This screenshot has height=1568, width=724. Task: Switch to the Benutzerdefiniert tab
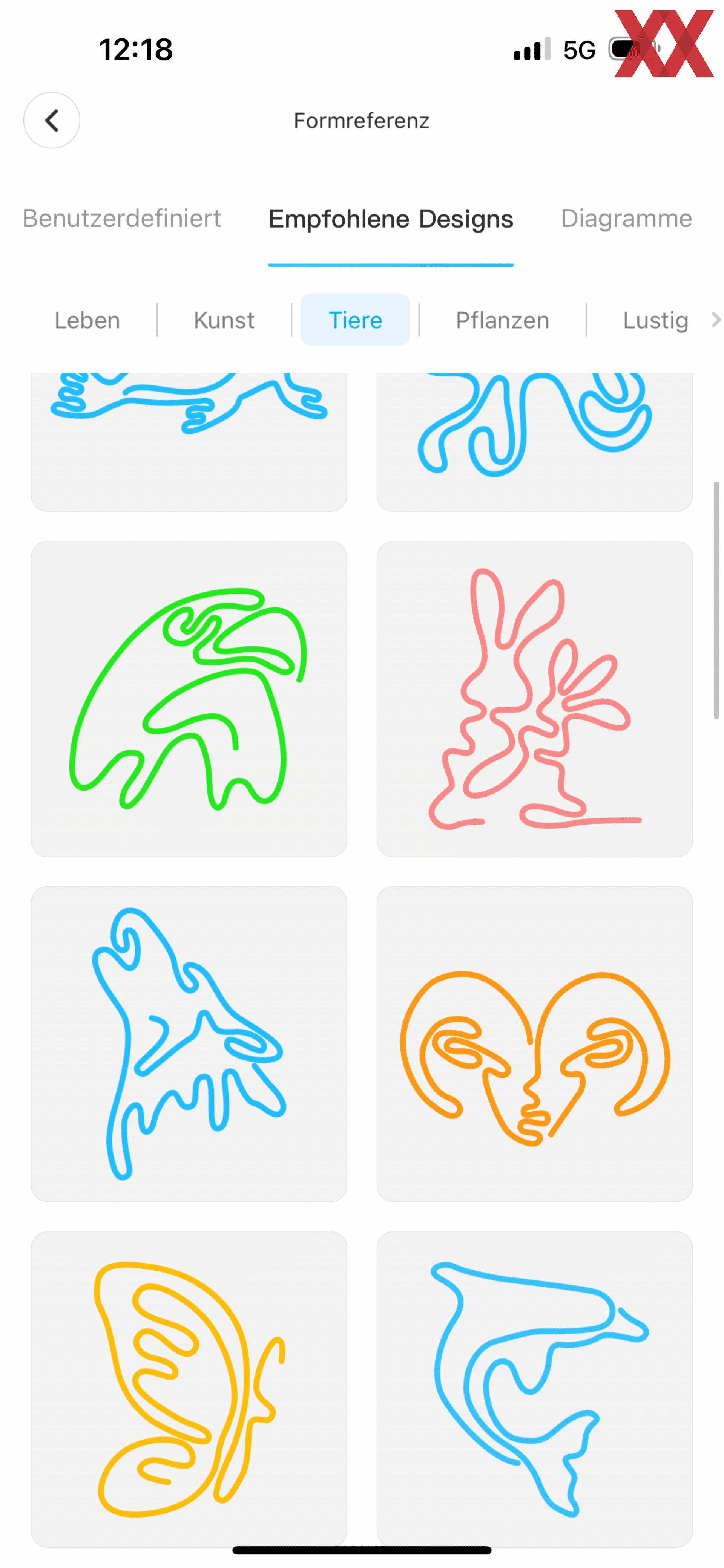(122, 219)
